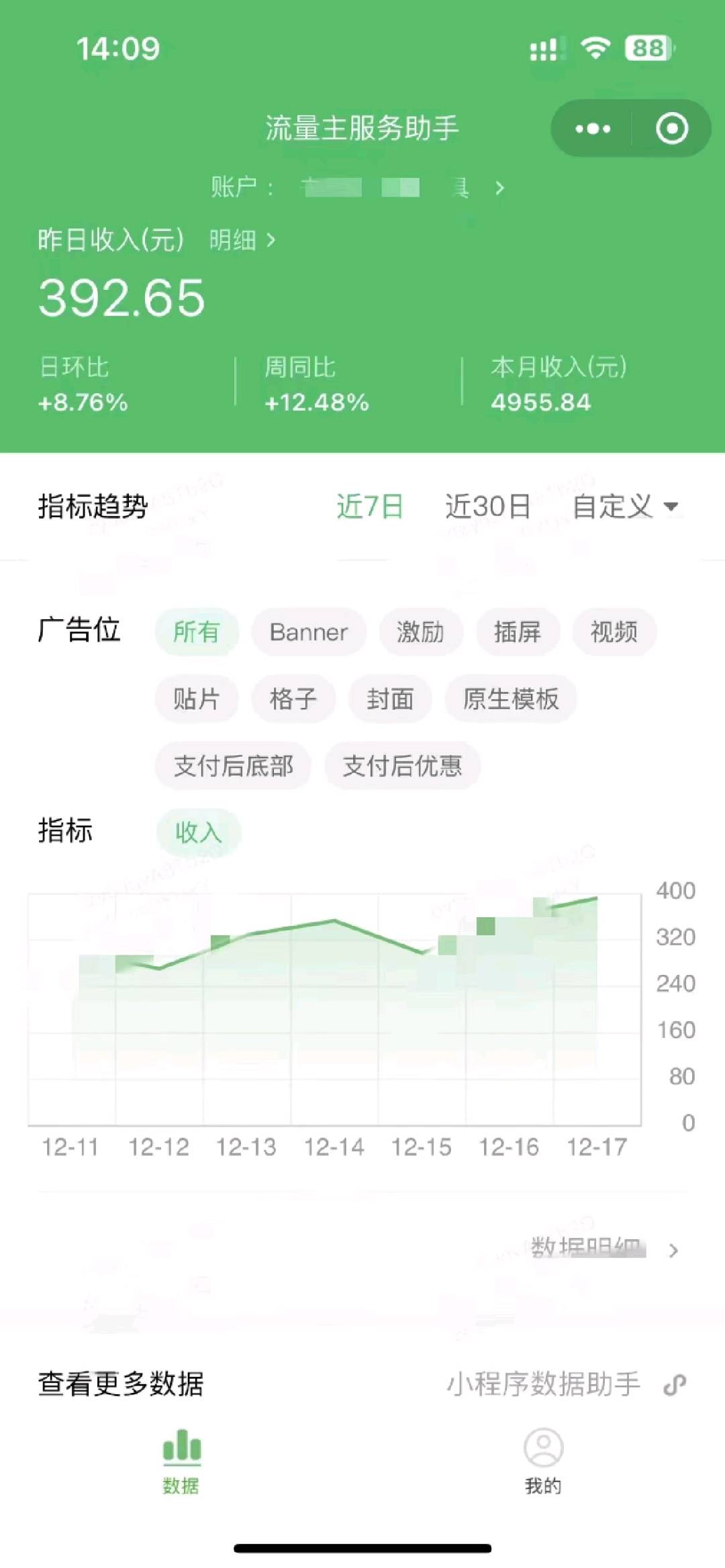Viewport: 725px width, 1568px height.
Task: Open the 小程序数据助手 link
Action: (x=567, y=1384)
